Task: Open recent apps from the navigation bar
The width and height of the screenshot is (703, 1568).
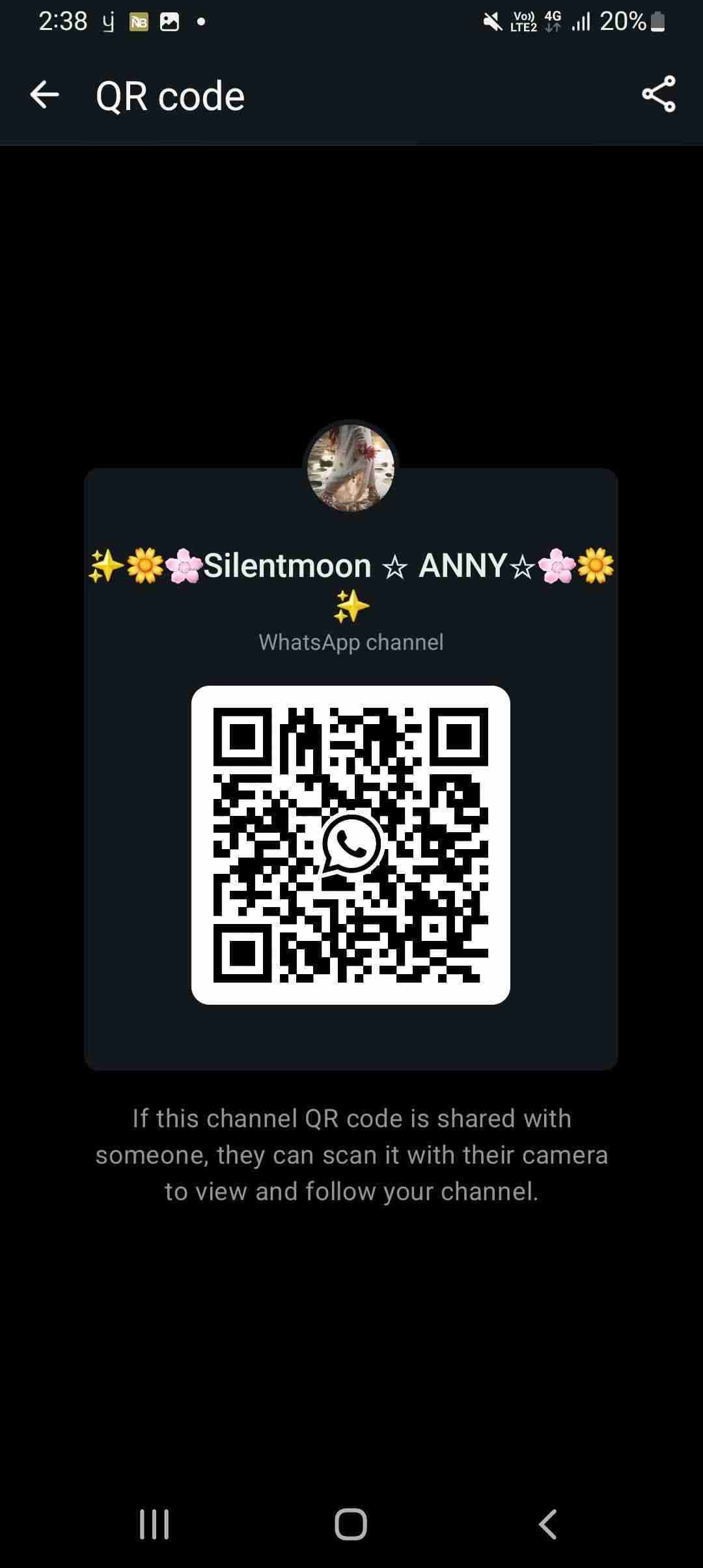Action: point(154,1524)
